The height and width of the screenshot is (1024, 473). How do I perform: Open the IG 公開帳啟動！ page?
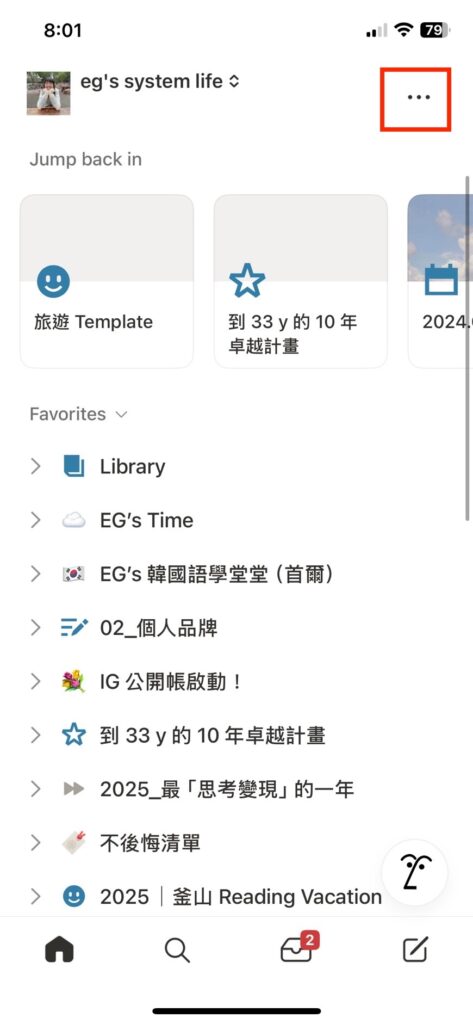pyautogui.click(x=171, y=682)
